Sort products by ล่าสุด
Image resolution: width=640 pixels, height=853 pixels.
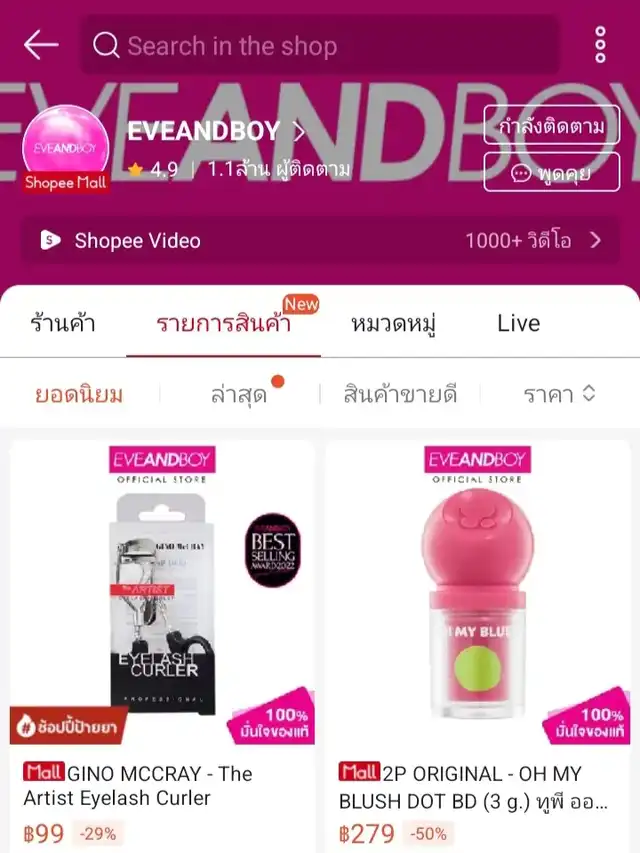[238, 394]
